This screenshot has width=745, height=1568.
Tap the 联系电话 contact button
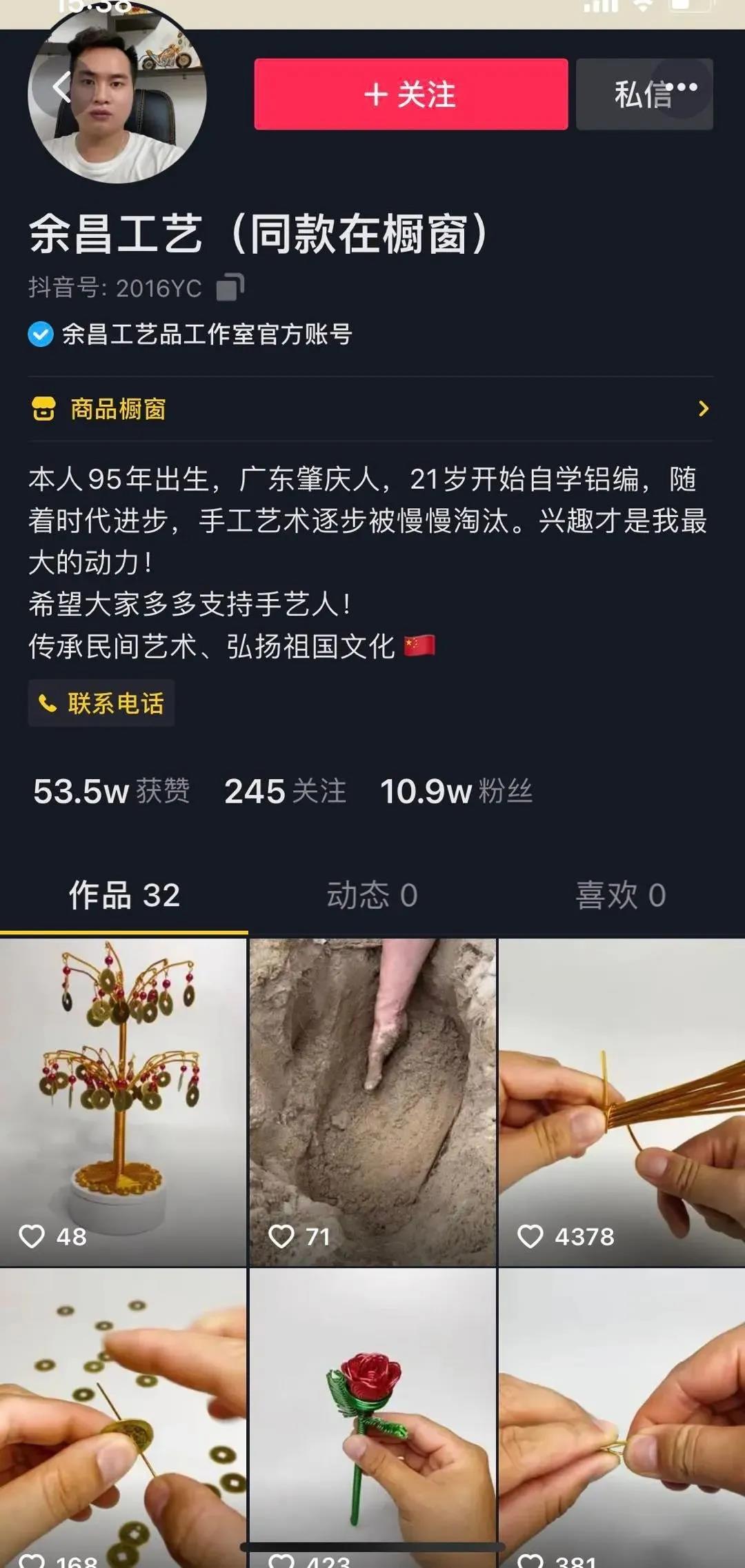(101, 703)
